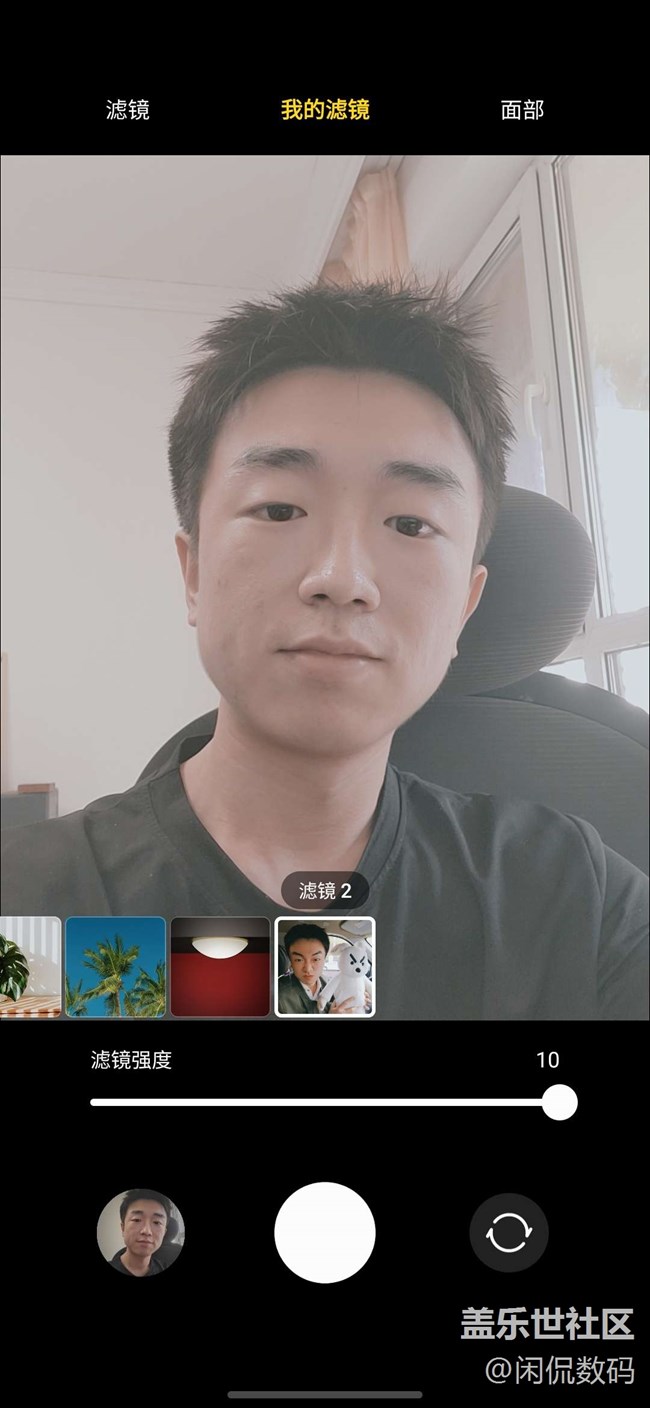Tap the 滤镜强度 slider track
This screenshot has width=650, height=1408.
point(320,1102)
